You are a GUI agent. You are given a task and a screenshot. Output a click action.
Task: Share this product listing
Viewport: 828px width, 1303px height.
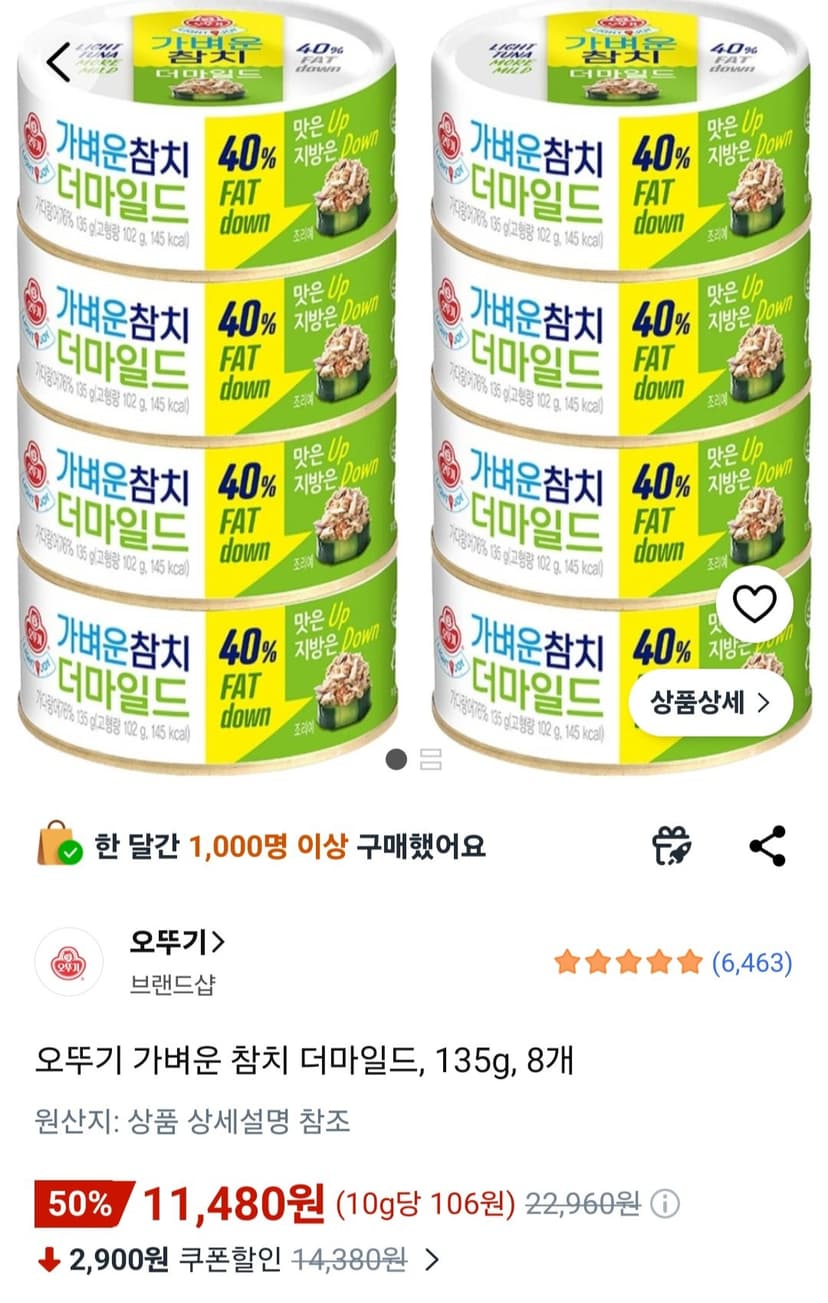[768, 846]
